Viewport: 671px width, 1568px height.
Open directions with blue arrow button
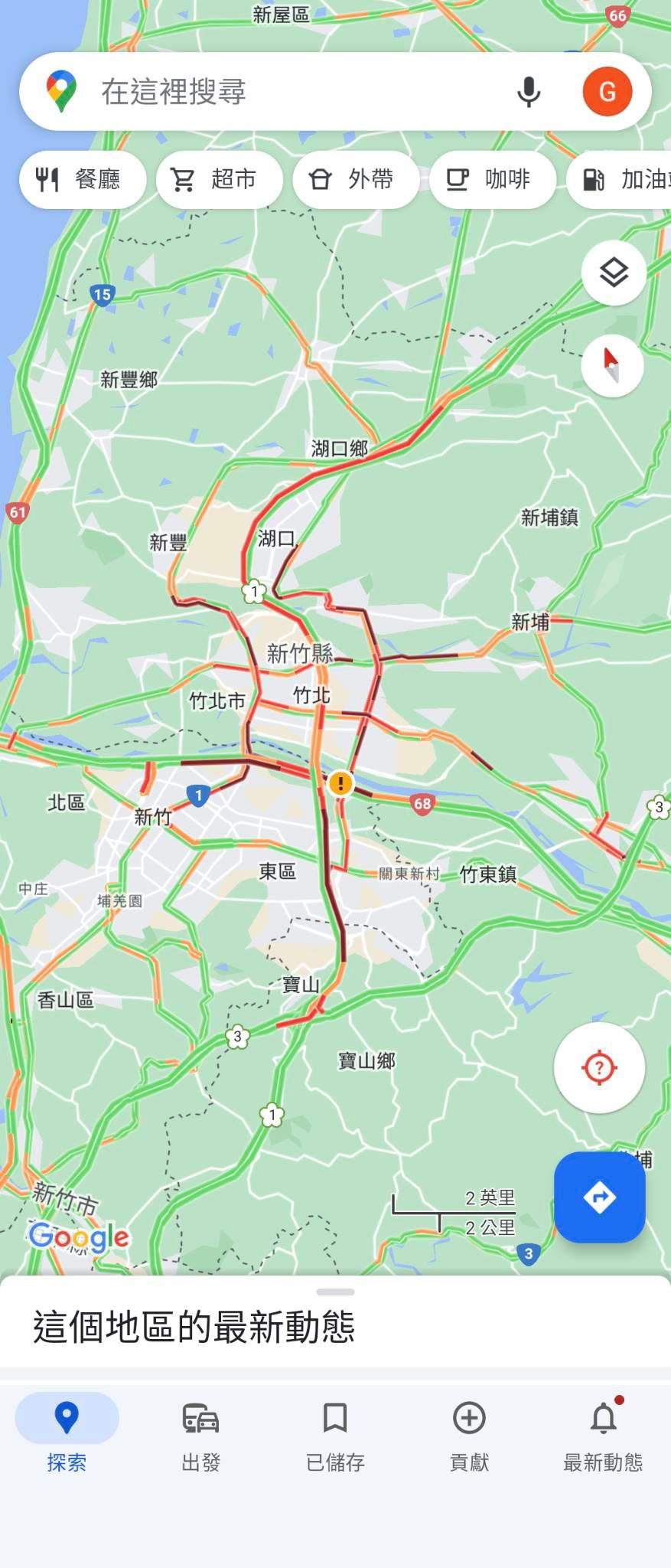599,1197
